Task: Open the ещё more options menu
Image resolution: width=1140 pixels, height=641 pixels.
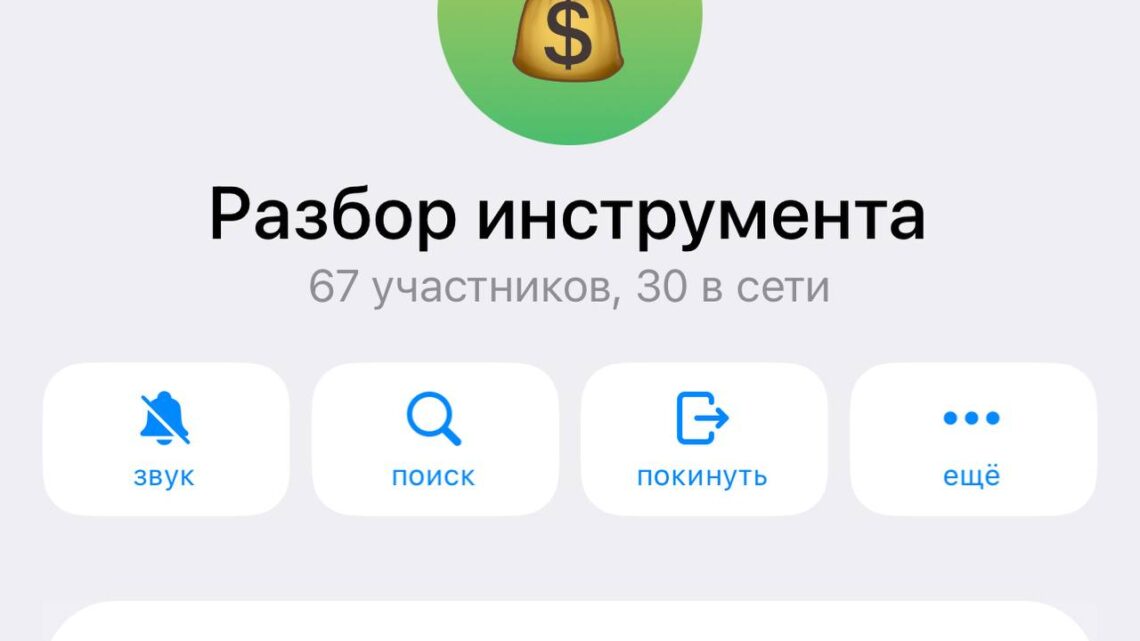Action: pos(972,439)
